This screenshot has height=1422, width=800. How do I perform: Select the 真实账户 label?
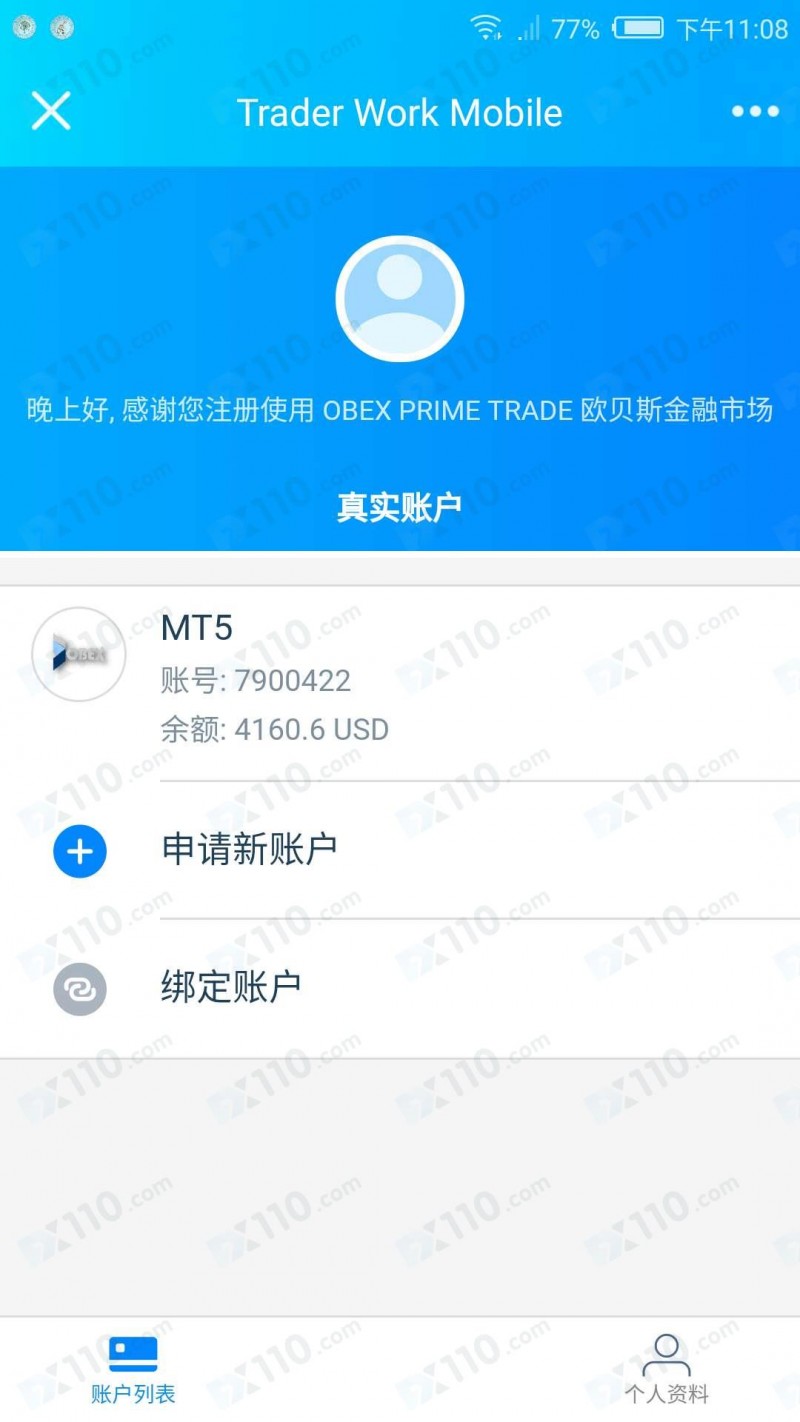pos(399,506)
